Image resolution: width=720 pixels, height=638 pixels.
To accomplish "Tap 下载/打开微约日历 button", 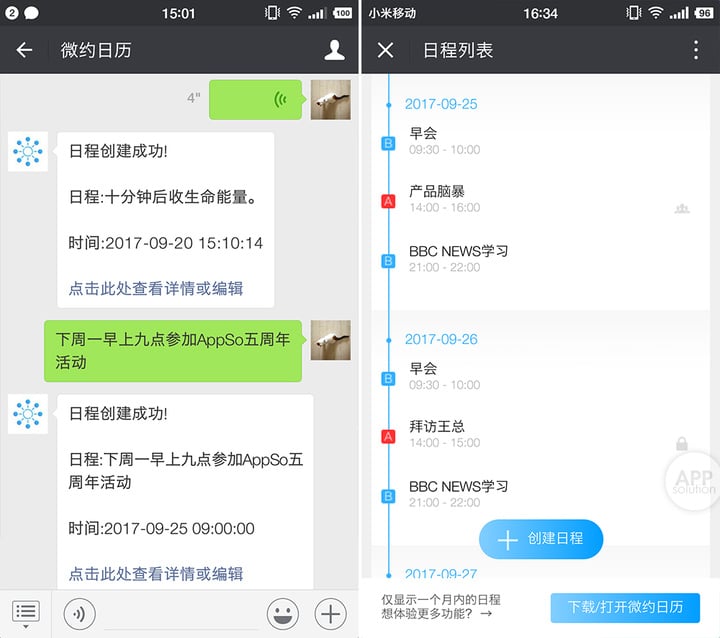I will (625, 607).
